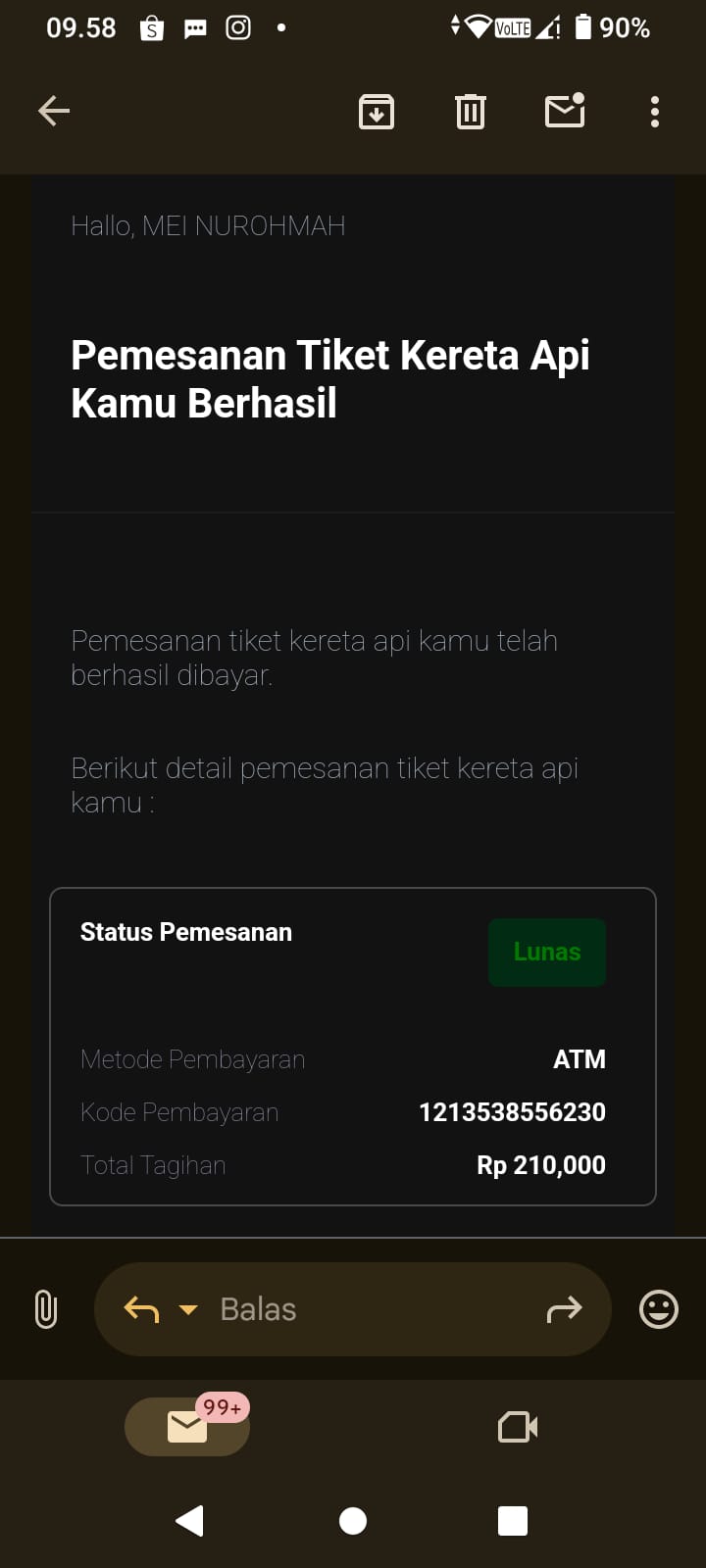Open recent apps from navigation bar

click(513, 1521)
